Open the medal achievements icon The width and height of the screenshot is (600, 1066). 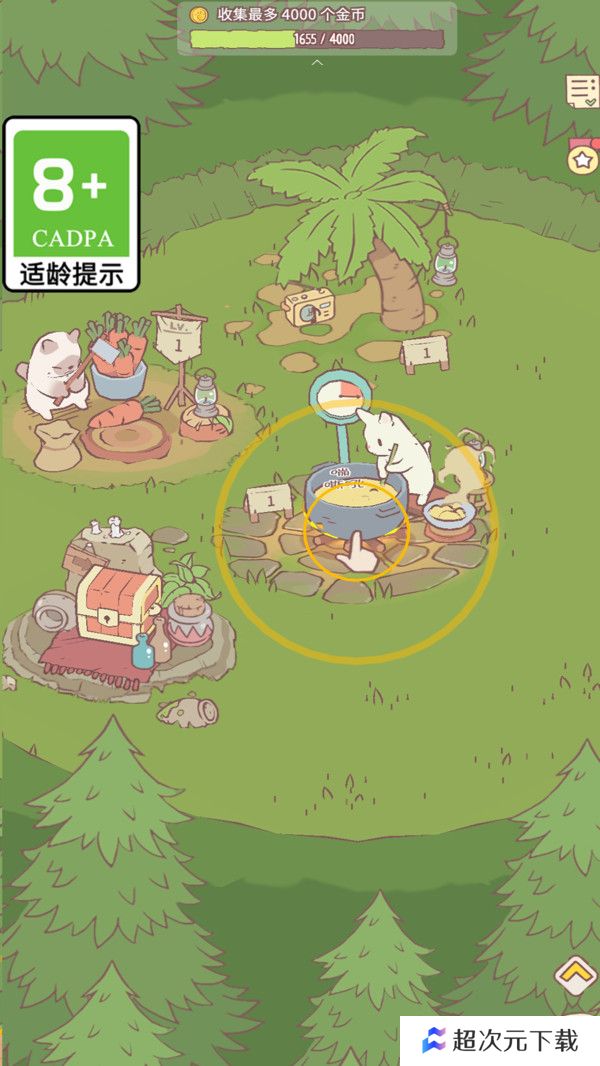point(582,157)
